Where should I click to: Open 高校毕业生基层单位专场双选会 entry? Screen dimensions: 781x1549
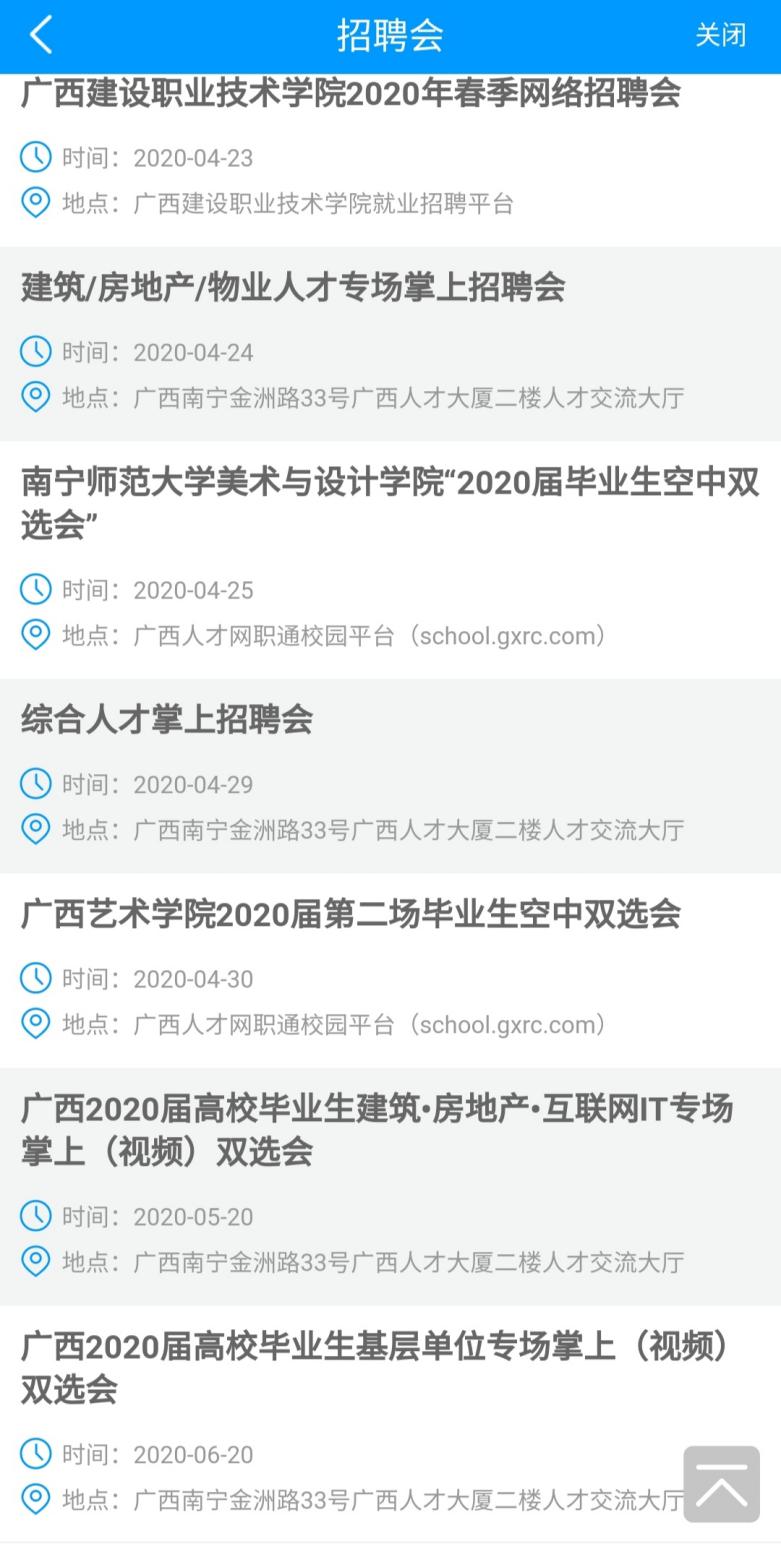tap(390, 1424)
